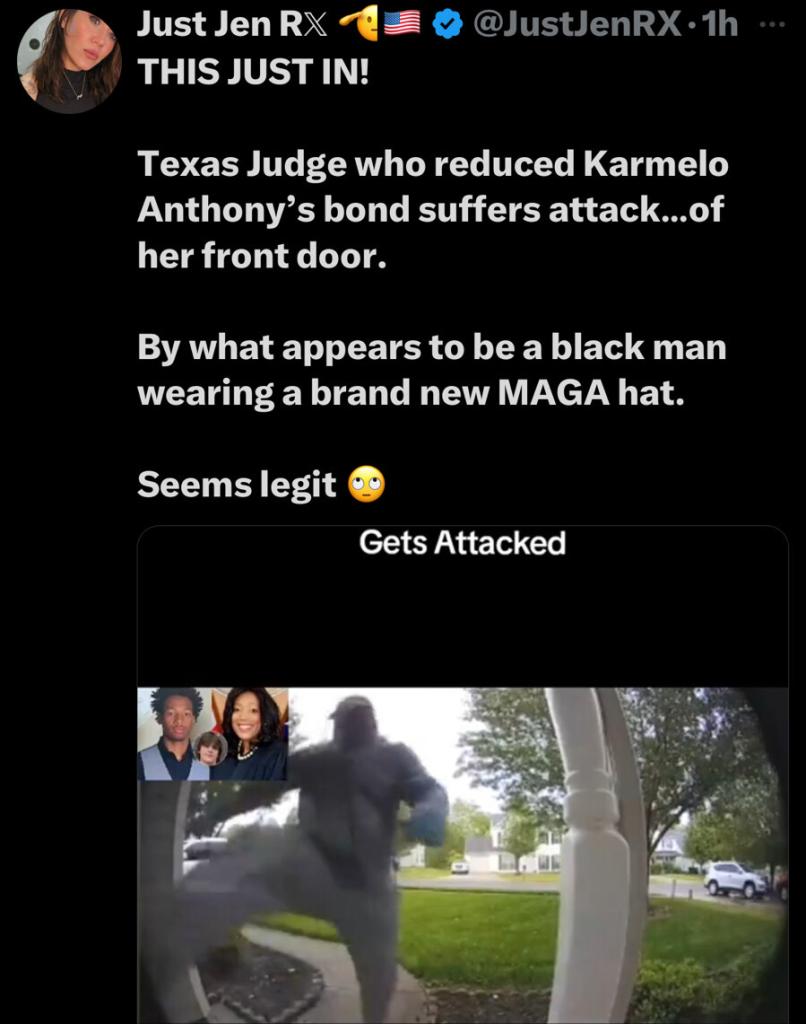Open the tweet's three-dot overflow menu
806x1024 pixels.
pyautogui.click(x=773, y=26)
